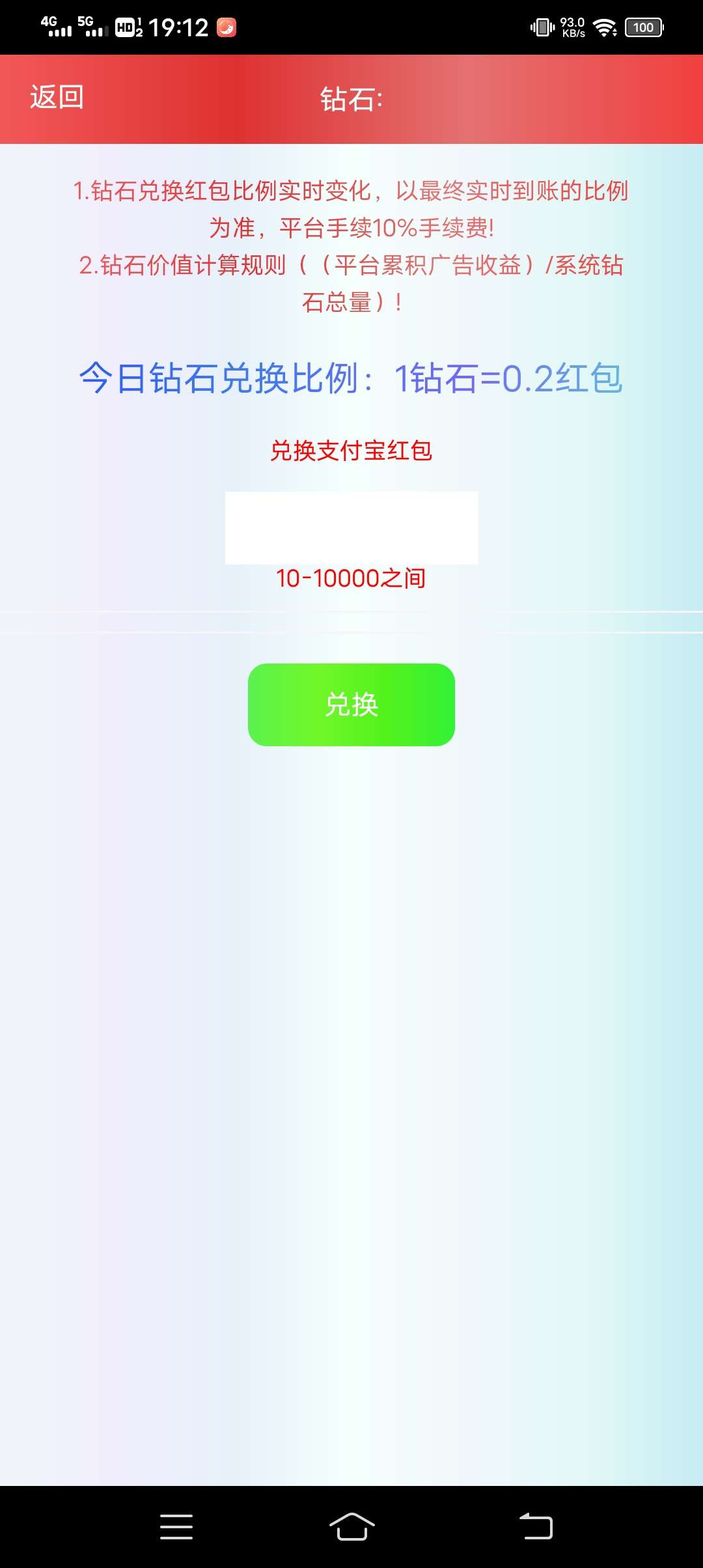The height and width of the screenshot is (1568, 703).
Task: Tap the green 兑换 button
Action: (351, 705)
